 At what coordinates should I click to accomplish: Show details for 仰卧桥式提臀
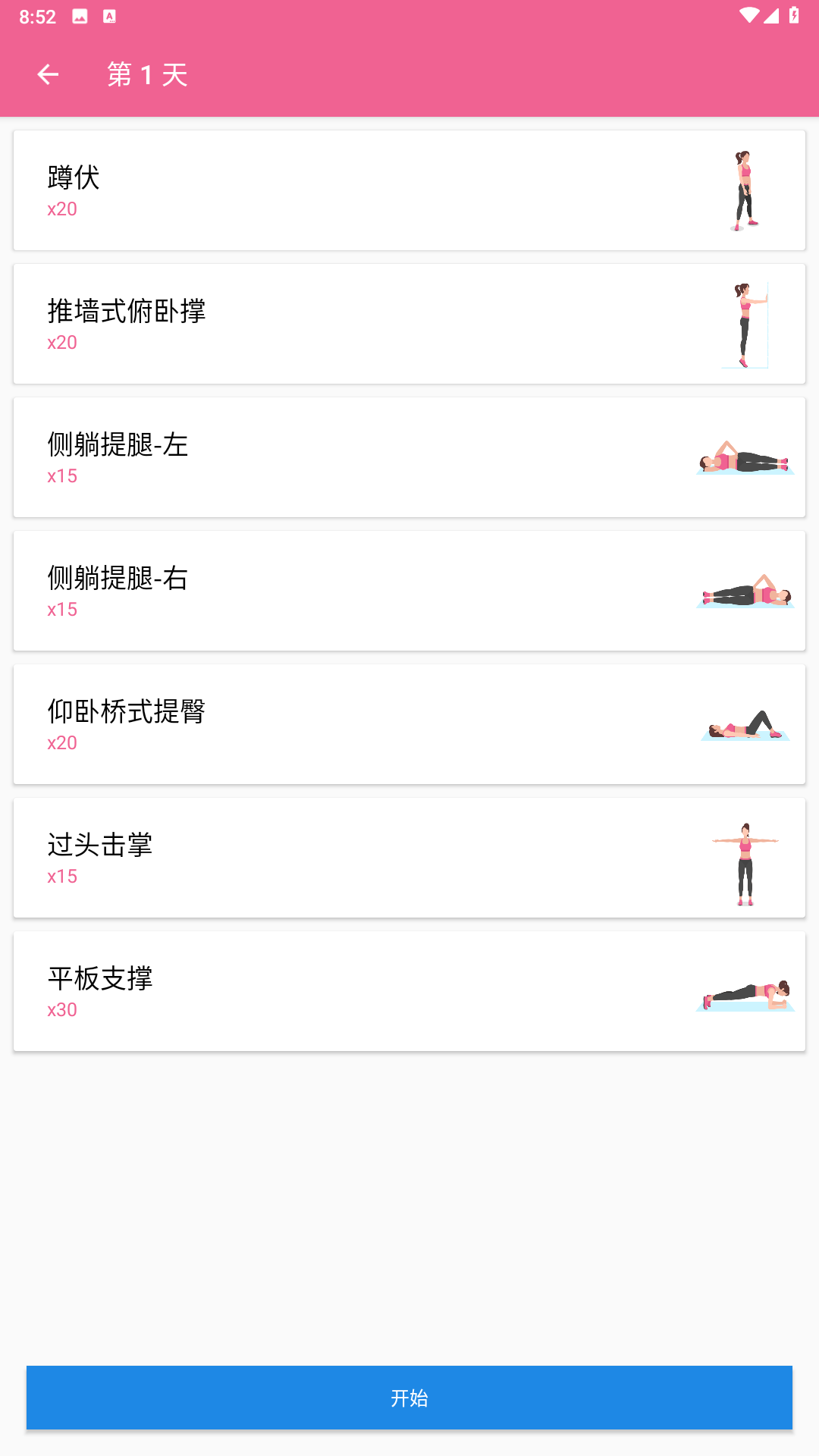tap(409, 724)
